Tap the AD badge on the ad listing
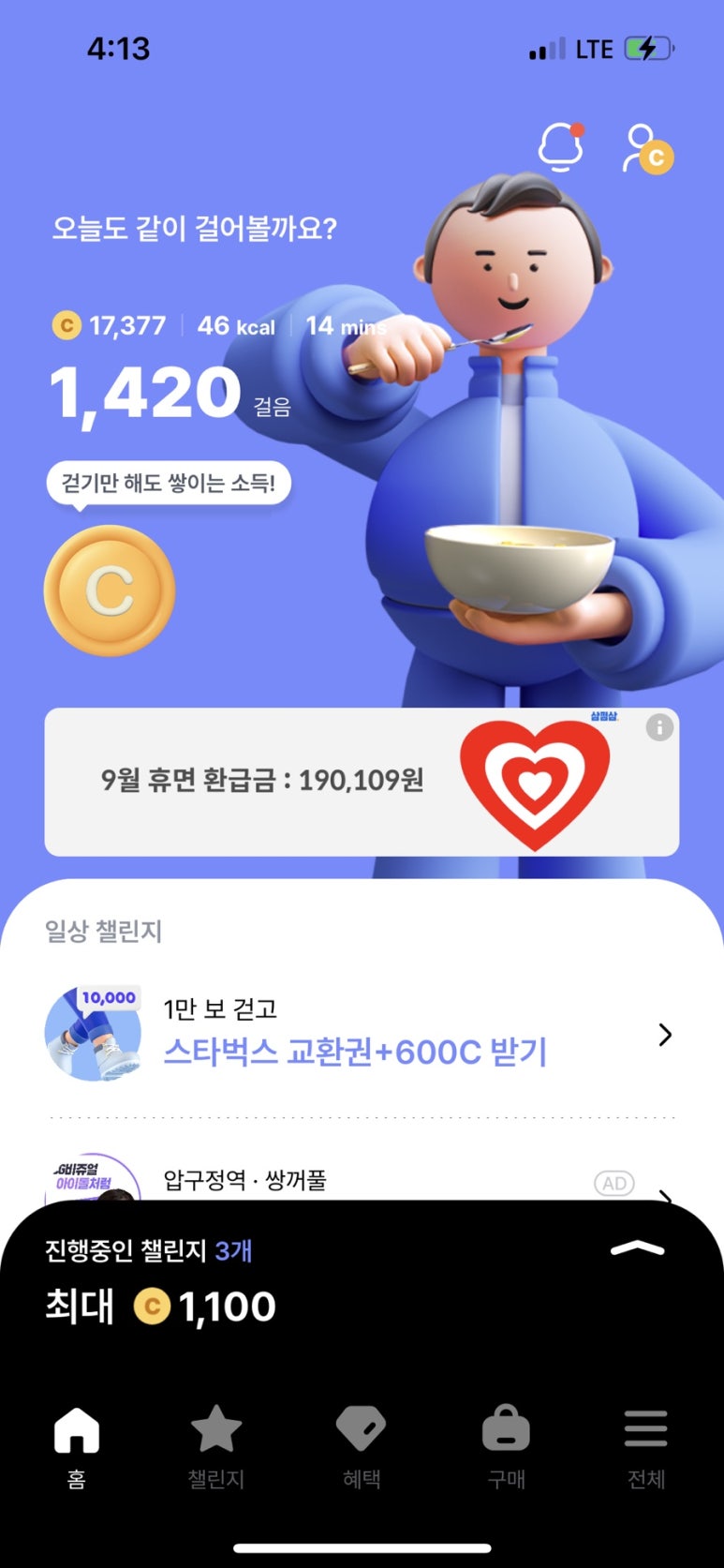Screen dimensions: 724x1568 (x=614, y=1183)
